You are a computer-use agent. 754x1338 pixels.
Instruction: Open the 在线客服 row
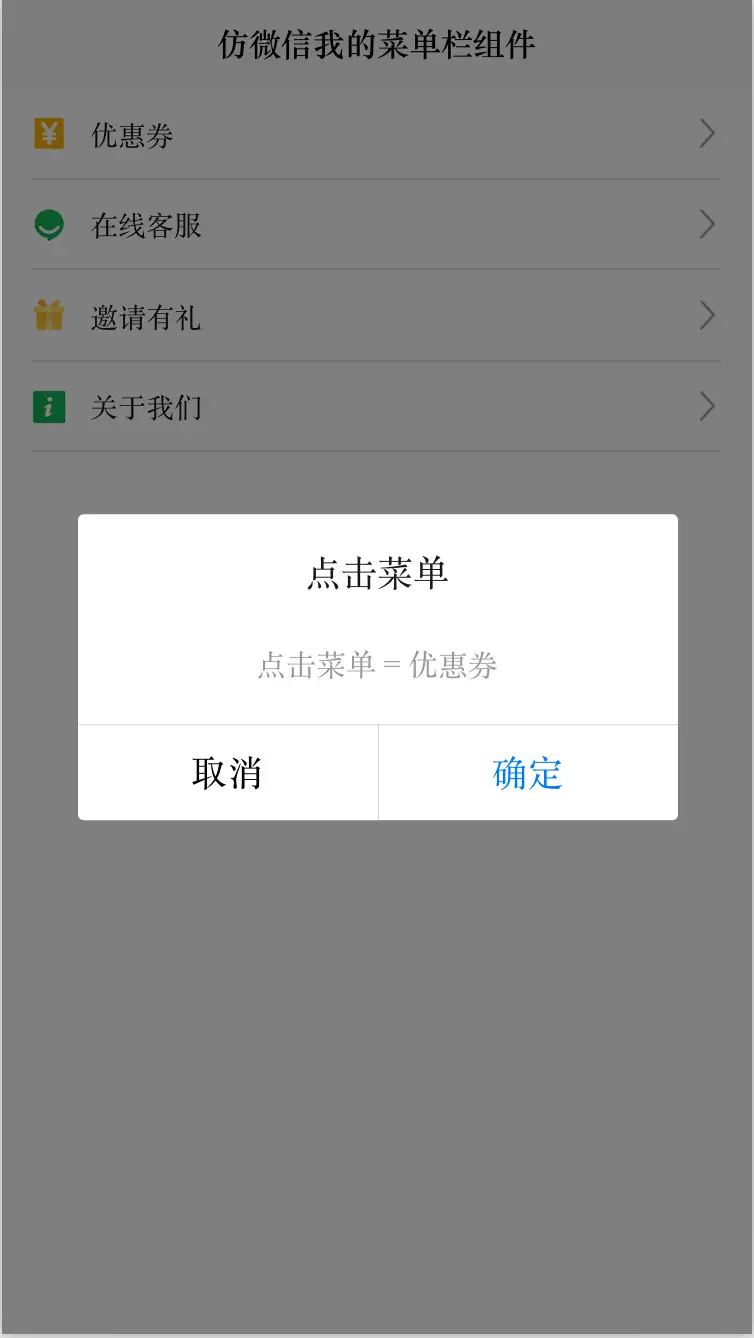tap(376, 225)
